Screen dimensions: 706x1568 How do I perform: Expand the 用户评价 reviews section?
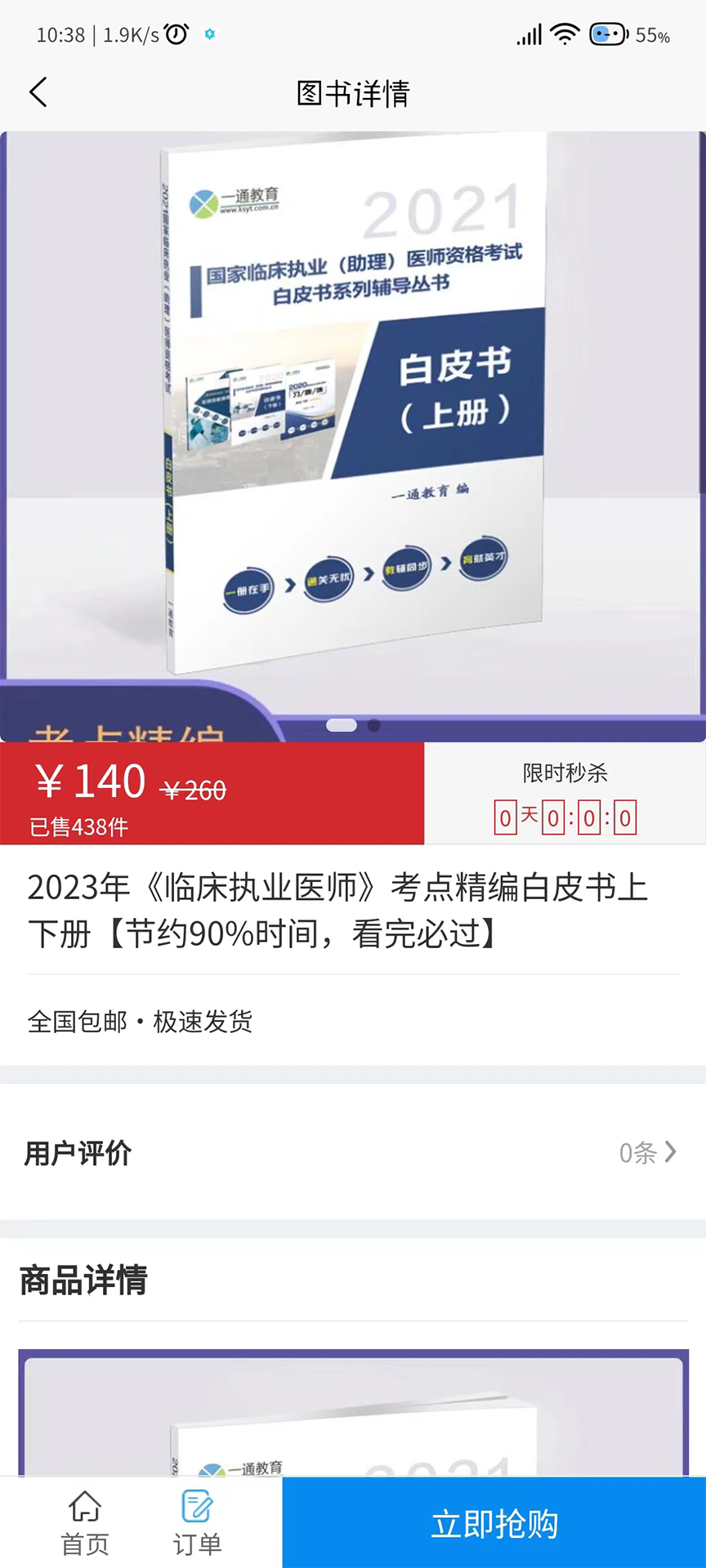(77, 1152)
